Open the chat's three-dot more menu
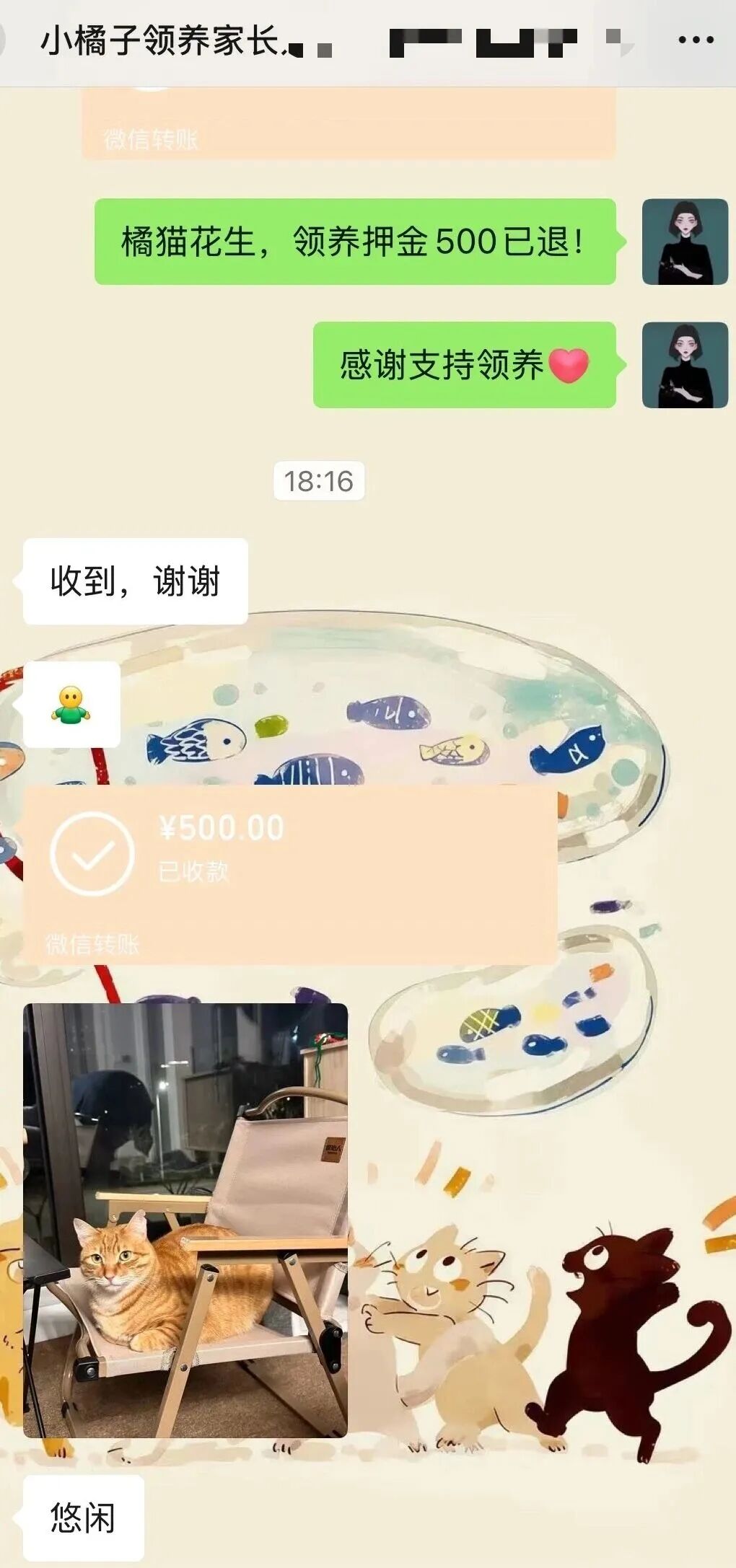 (x=696, y=40)
